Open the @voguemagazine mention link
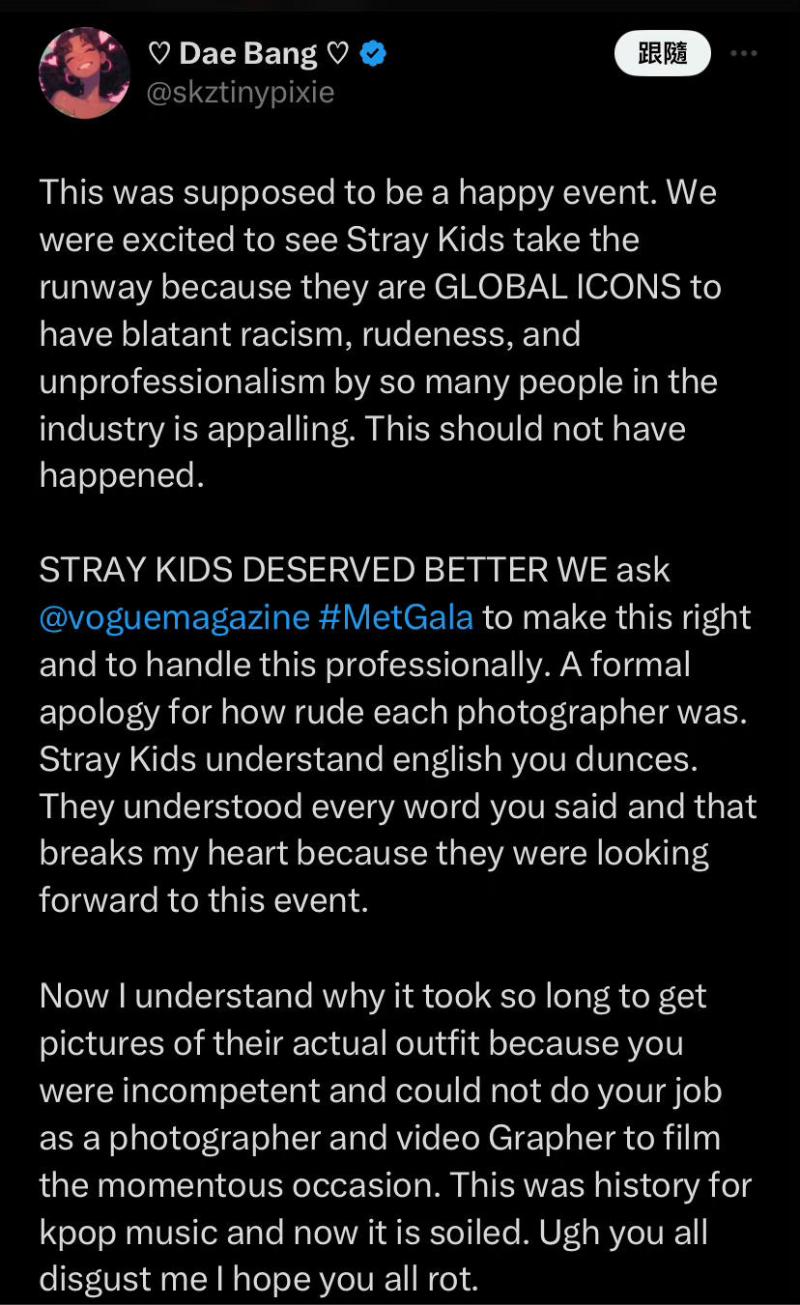Image resolution: width=800 pixels, height=1305 pixels. pyautogui.click(x=174, y=617)
